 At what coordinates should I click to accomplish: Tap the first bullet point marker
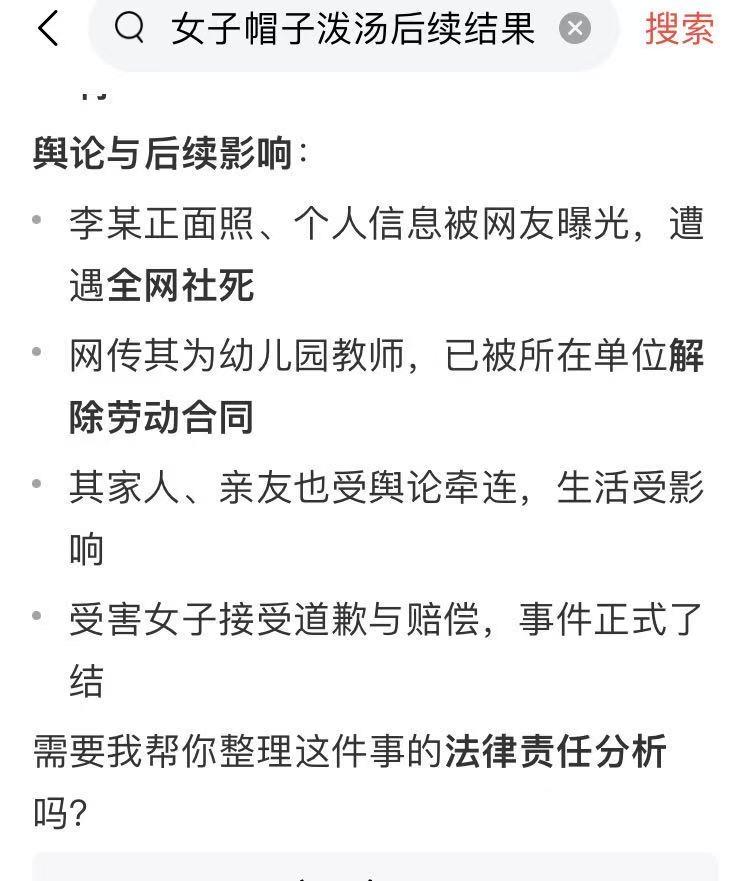(37, 220)
